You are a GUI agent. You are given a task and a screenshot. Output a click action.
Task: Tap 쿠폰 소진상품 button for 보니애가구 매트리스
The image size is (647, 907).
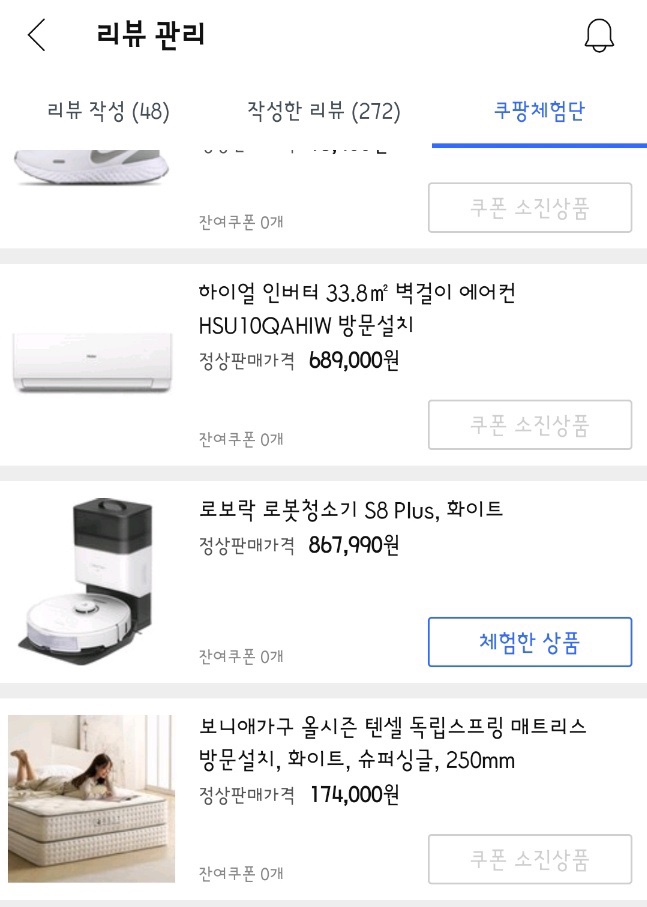point(530,859)
